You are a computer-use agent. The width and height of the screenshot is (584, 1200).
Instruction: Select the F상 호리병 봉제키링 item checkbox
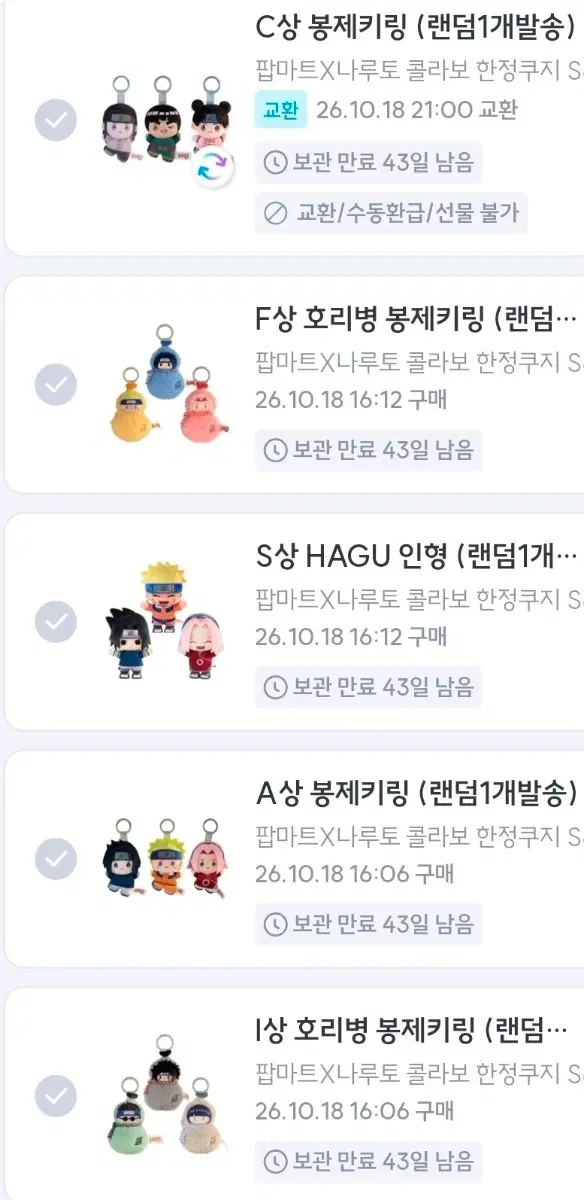tap(56, 385)
